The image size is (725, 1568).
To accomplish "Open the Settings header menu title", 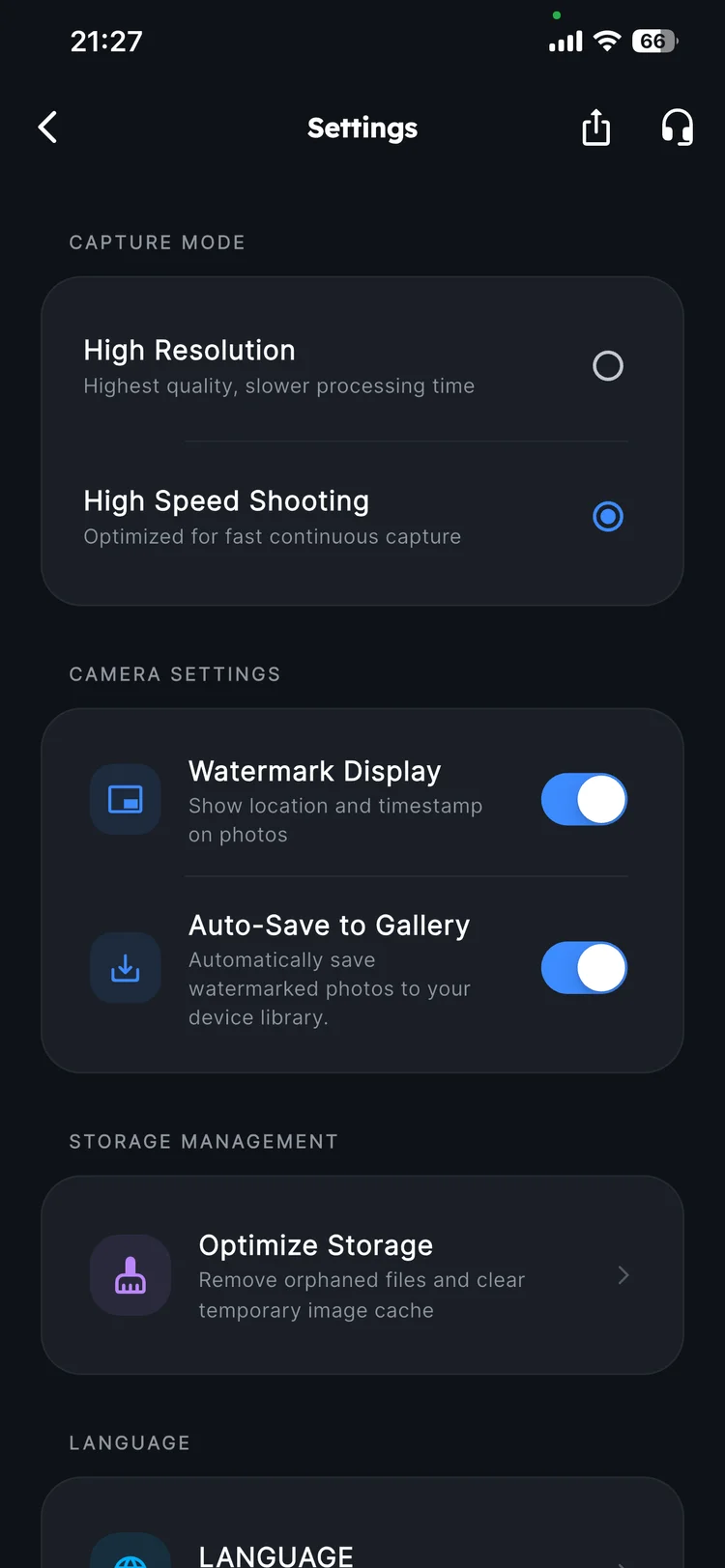I will [362, 127].
